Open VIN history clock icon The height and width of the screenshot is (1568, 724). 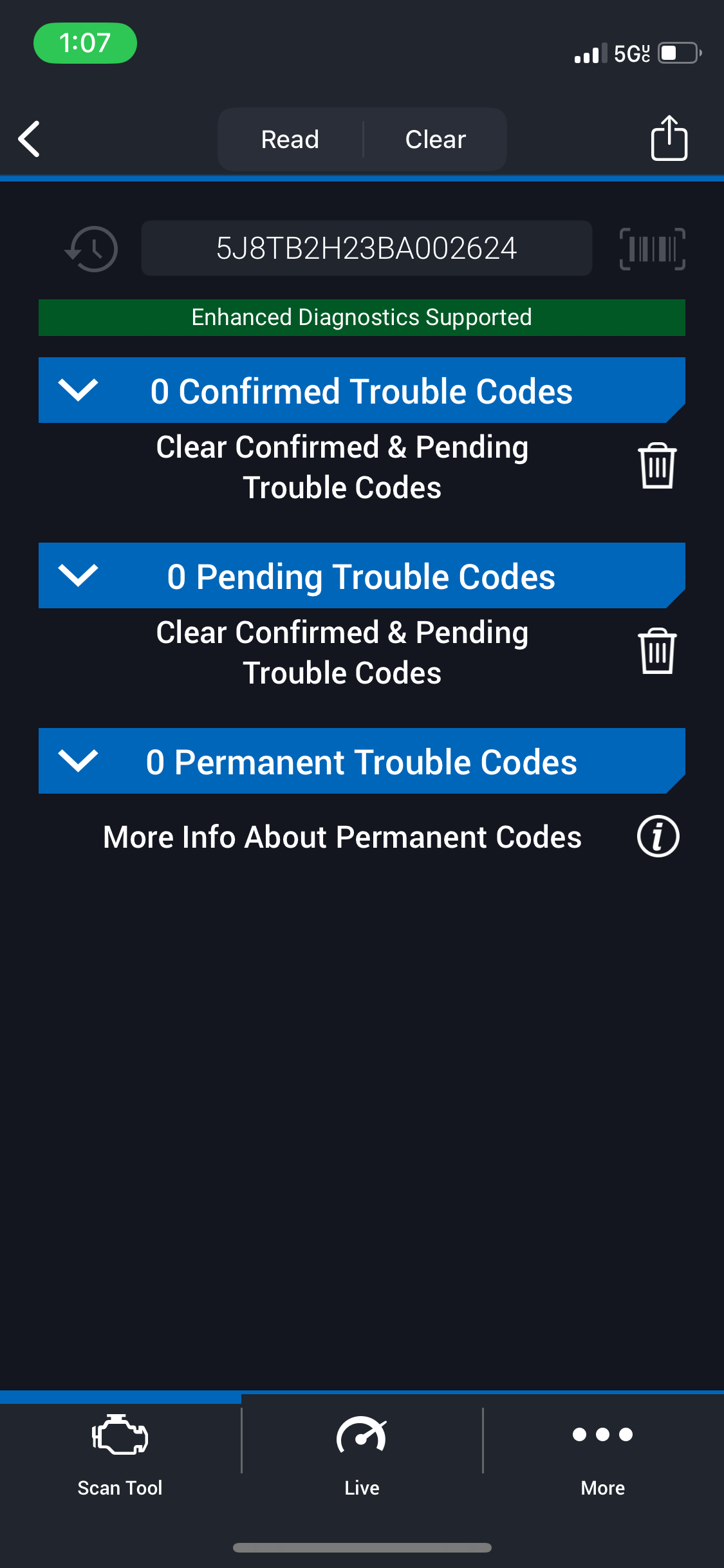(91, 249)
